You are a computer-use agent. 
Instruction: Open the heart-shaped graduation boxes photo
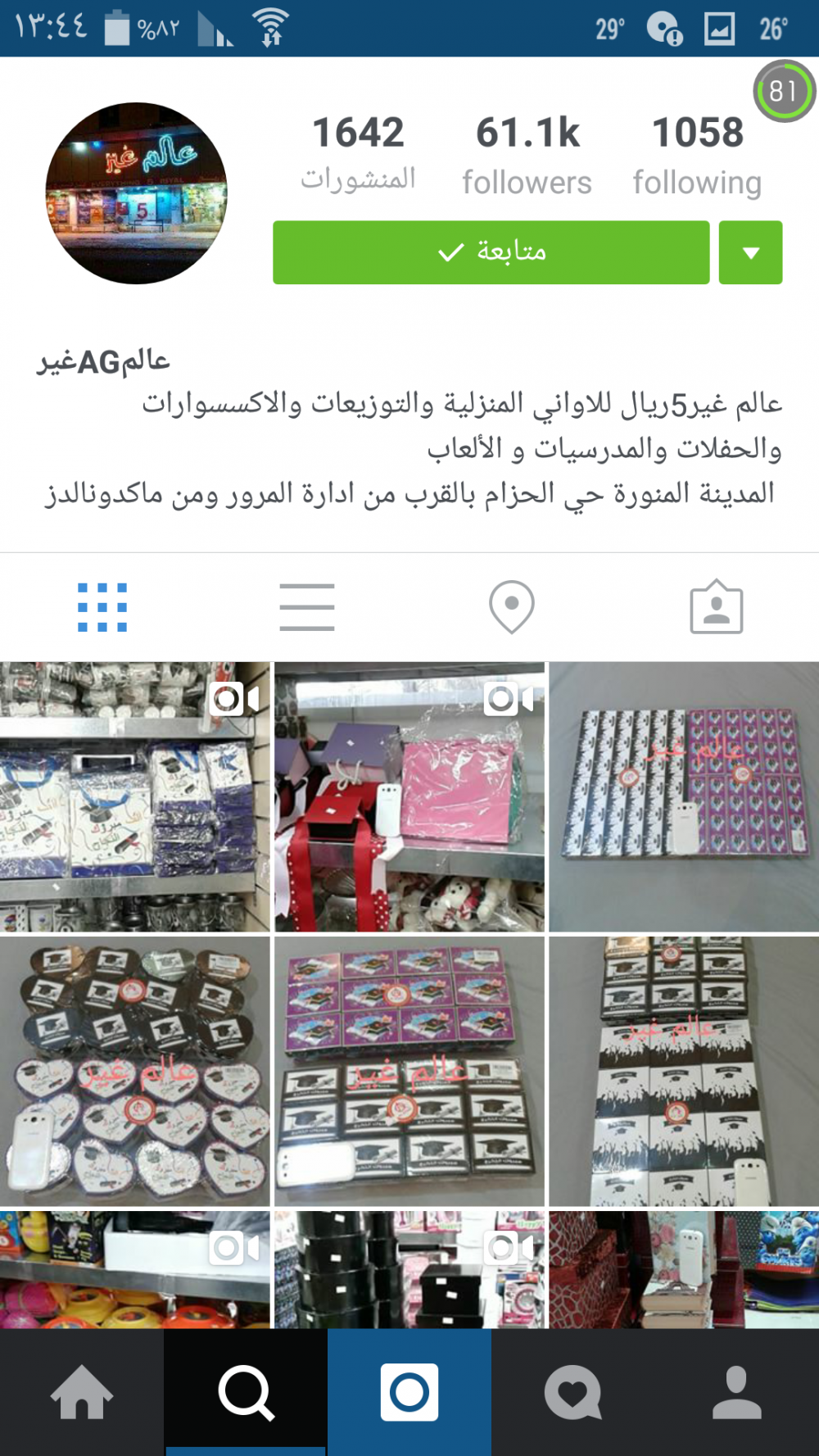click(134, 1071)
